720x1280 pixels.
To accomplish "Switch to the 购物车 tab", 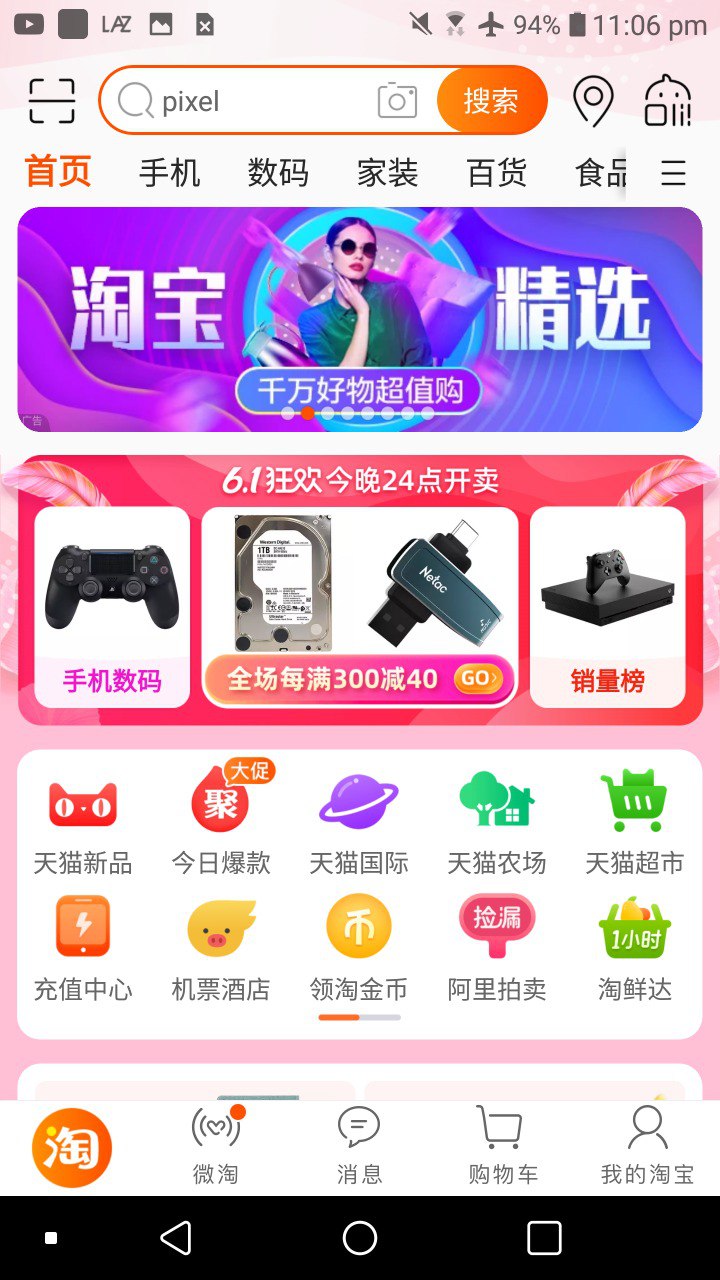I will [x=503, y=1146].
